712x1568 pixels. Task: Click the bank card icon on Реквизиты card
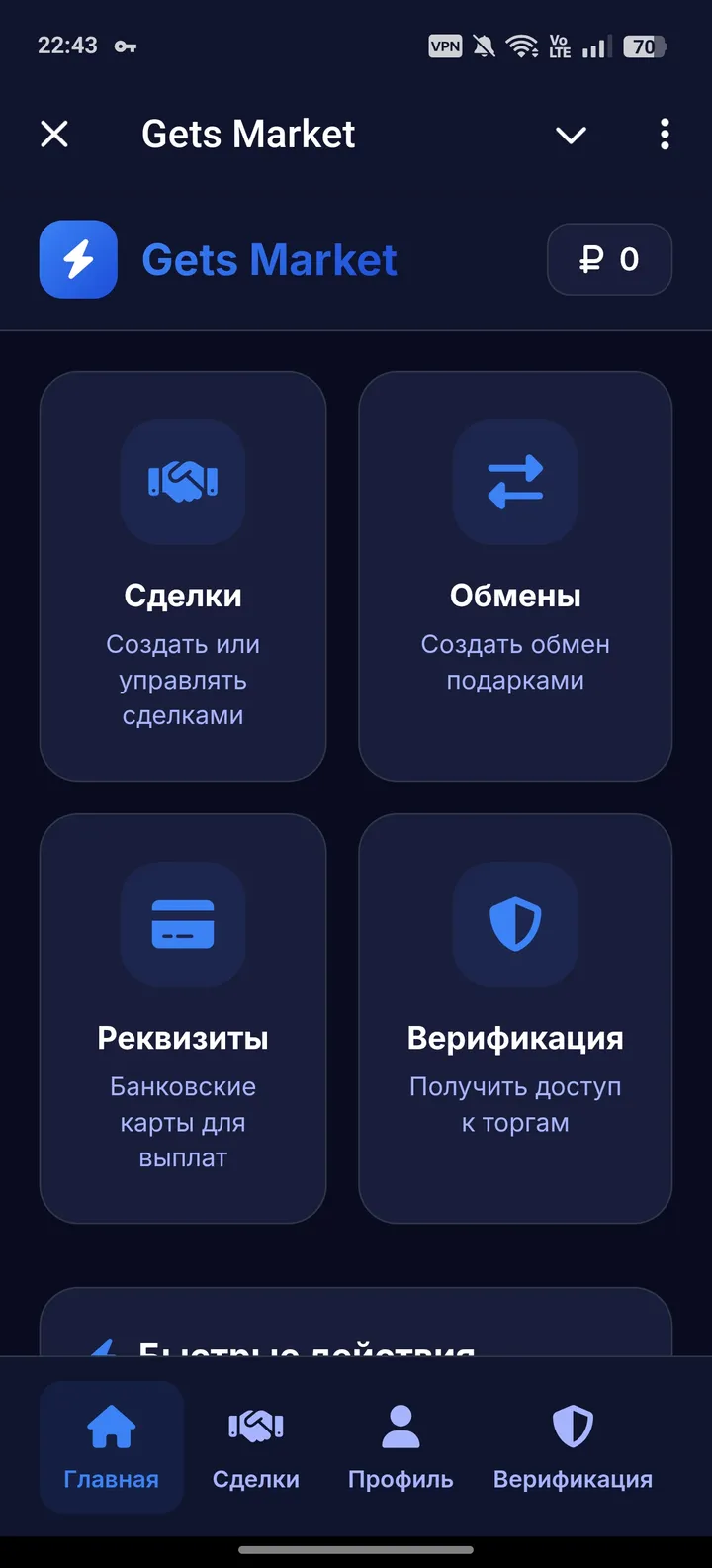(x=183, y=923)
